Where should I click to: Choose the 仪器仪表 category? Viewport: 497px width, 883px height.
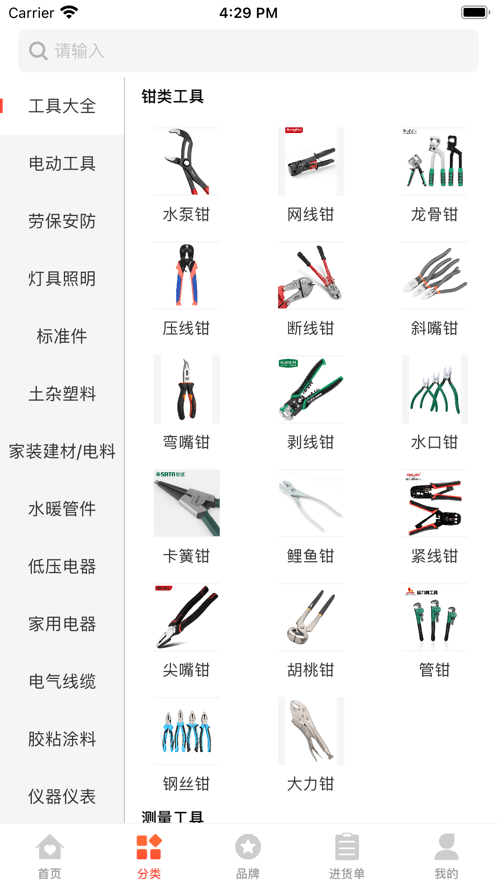point(62,796)
